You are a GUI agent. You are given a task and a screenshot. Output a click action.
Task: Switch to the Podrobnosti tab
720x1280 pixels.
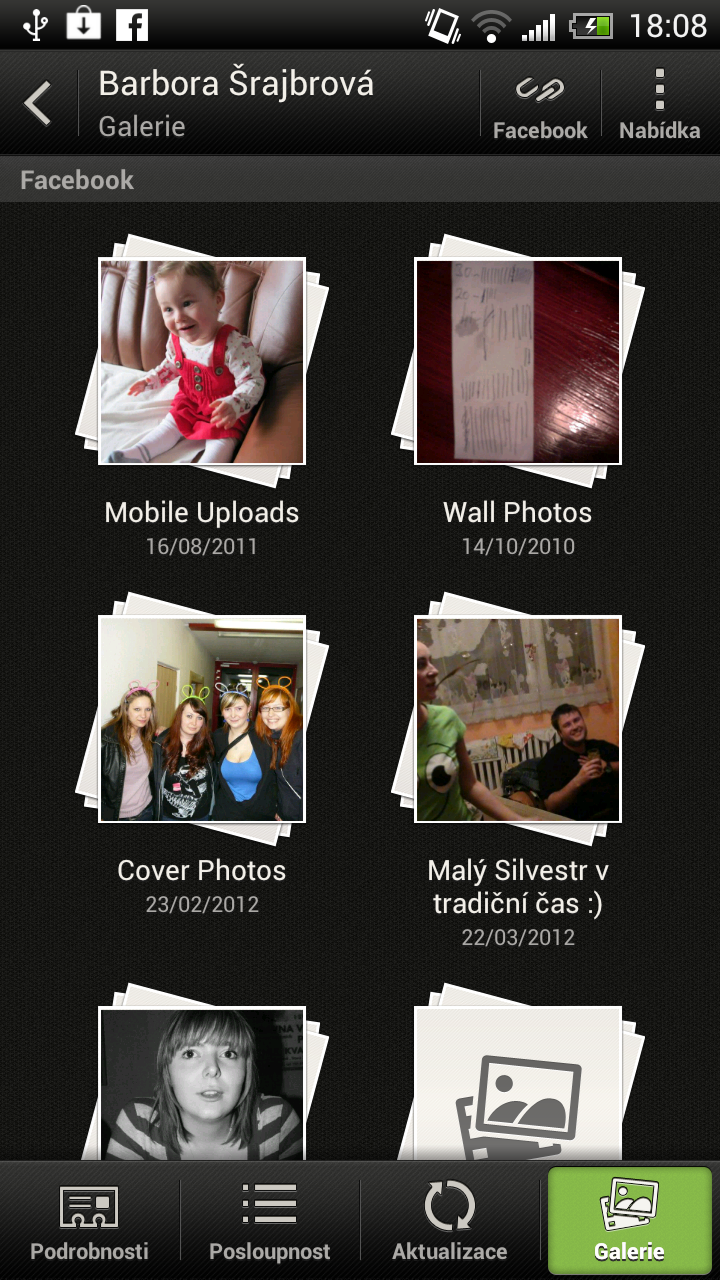(x=89, y=1222)
